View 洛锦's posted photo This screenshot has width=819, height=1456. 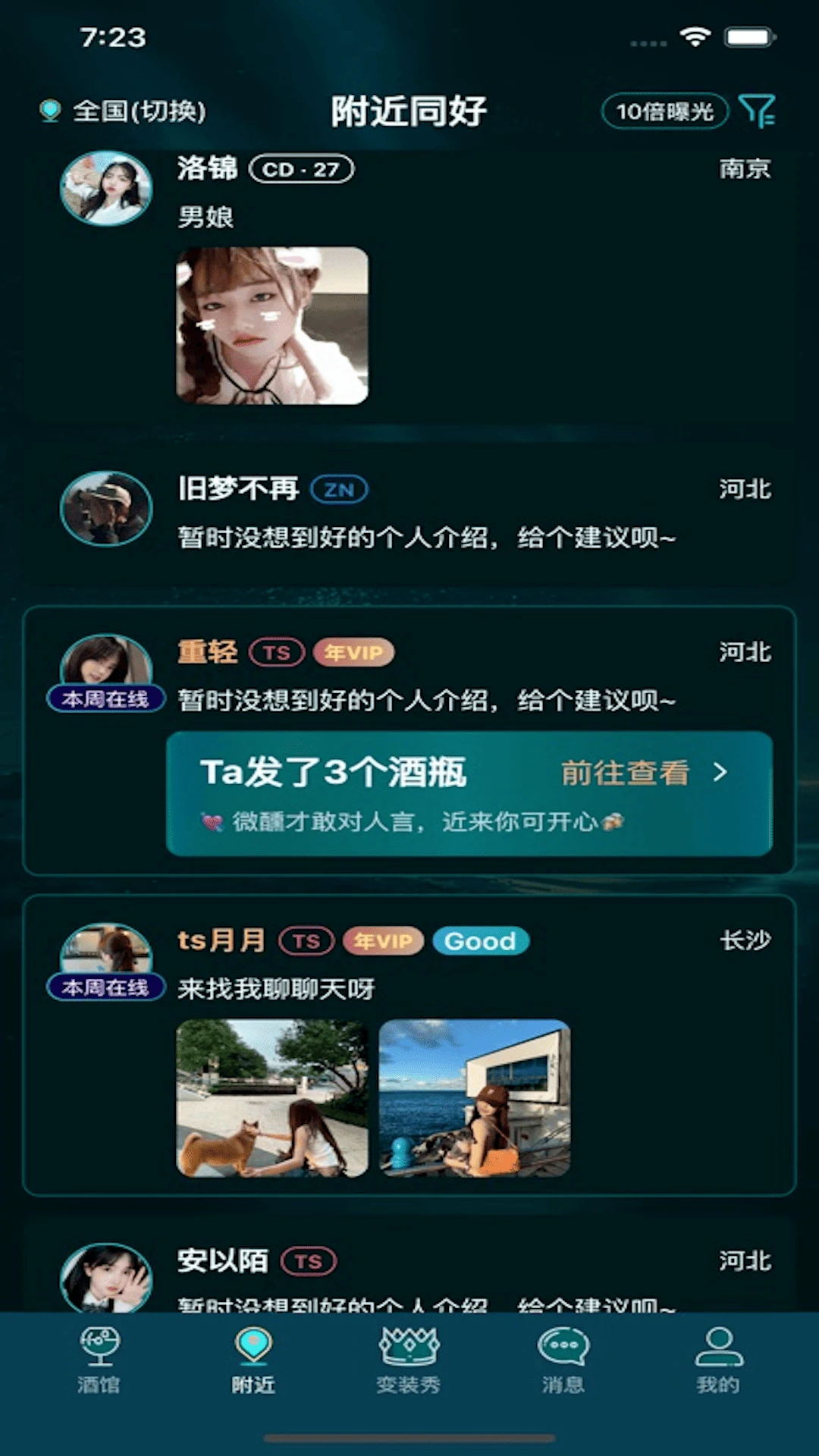point(272,326)
